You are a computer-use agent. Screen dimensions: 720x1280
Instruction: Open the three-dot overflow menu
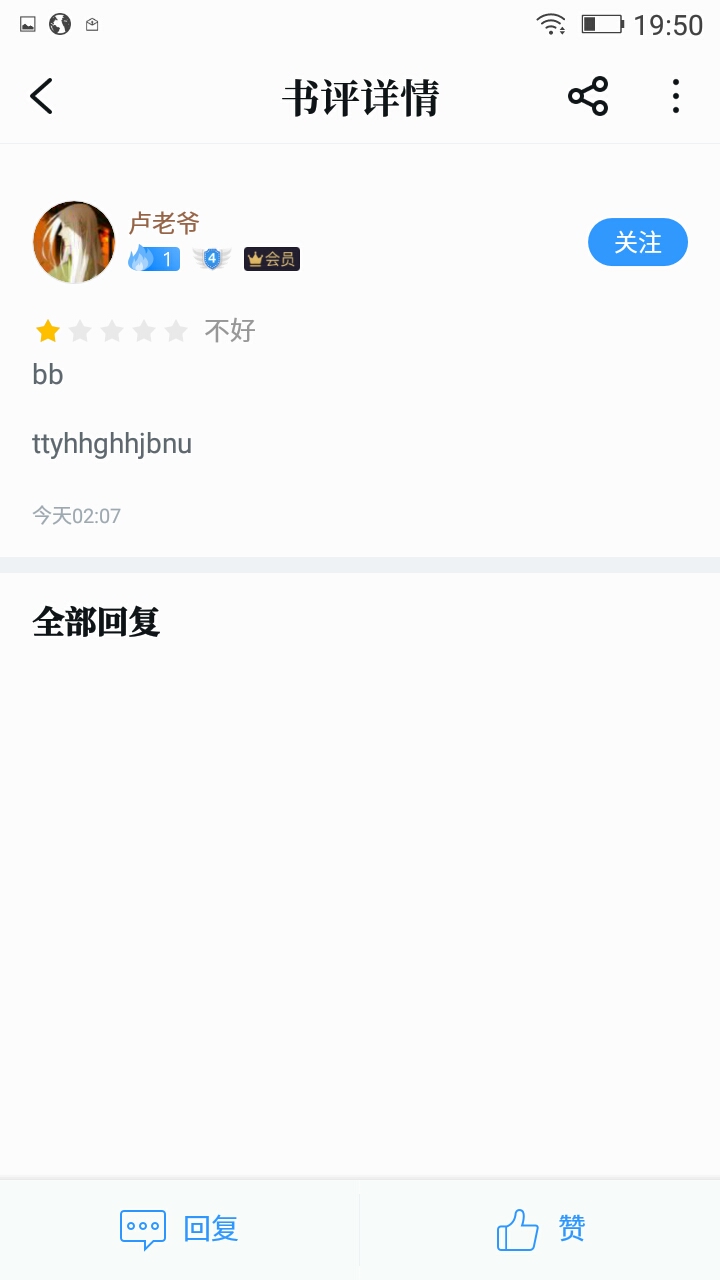[x=676, y=97]
